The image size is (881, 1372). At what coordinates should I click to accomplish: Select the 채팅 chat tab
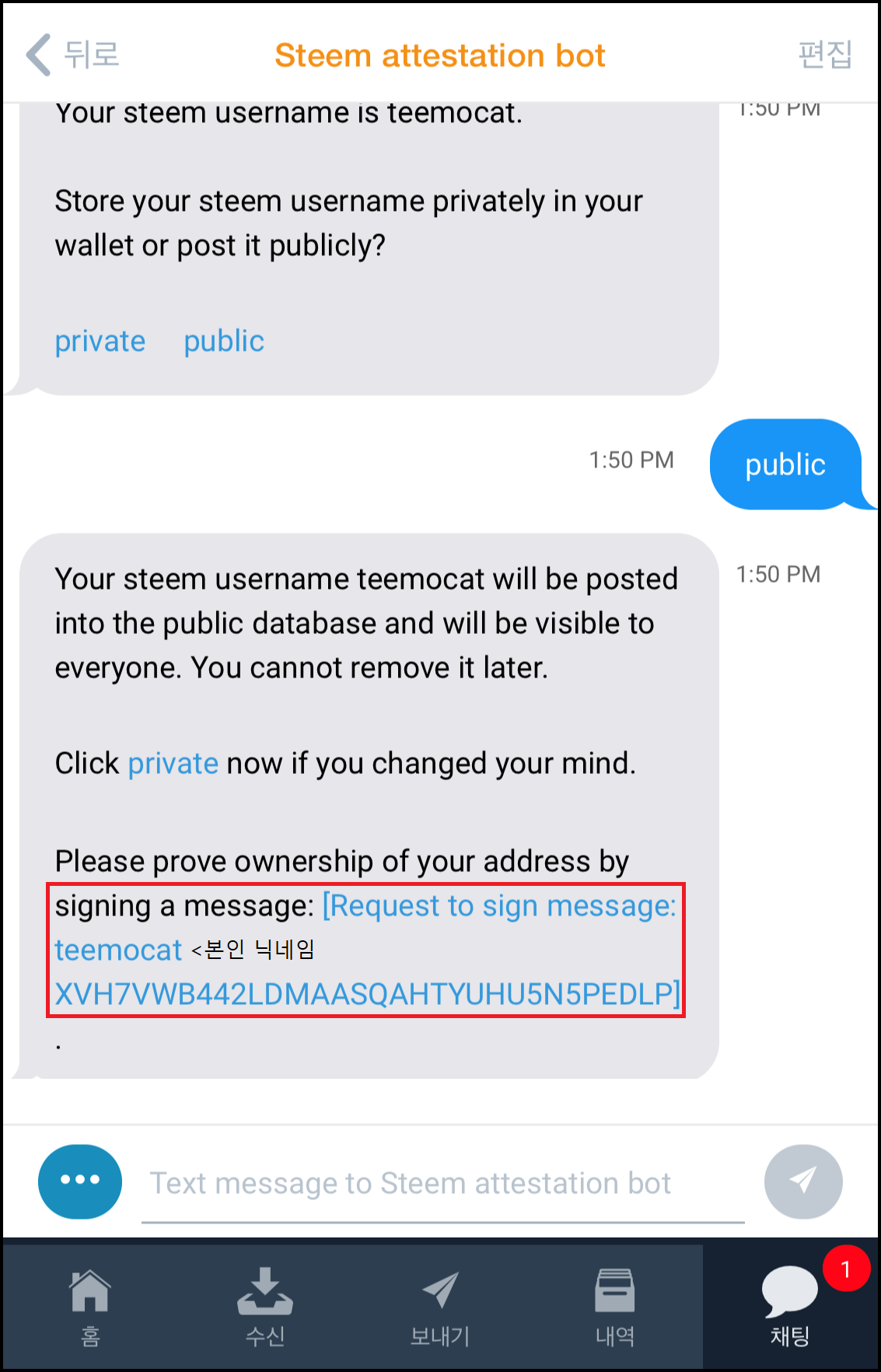click(x=790, y=1306)
